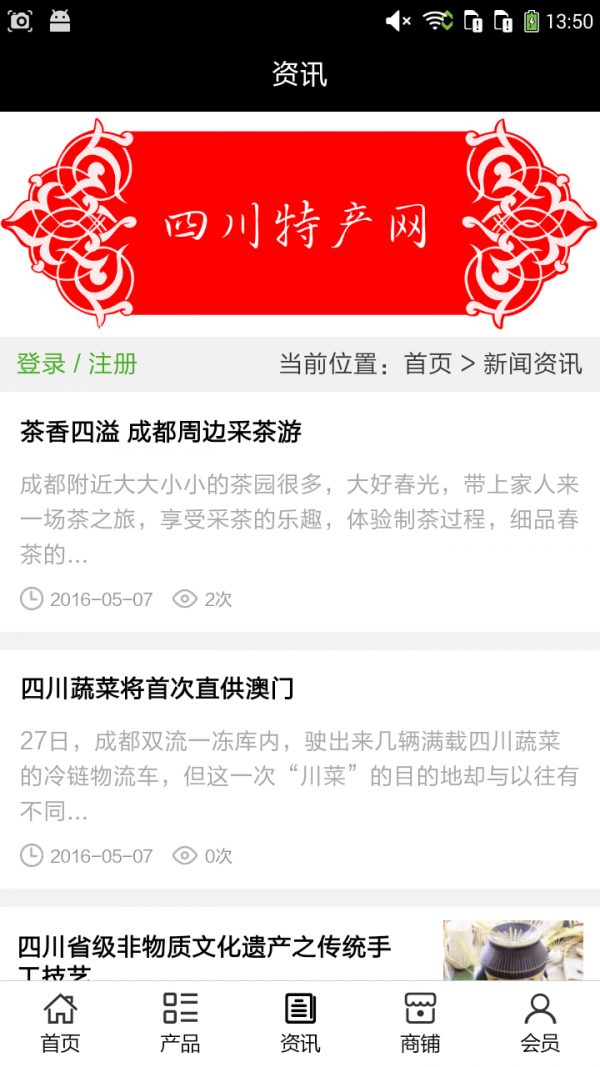Open article 茶香四溢 成都周边采茶游
The image size is (600, 1067).
tap(161, 432)
